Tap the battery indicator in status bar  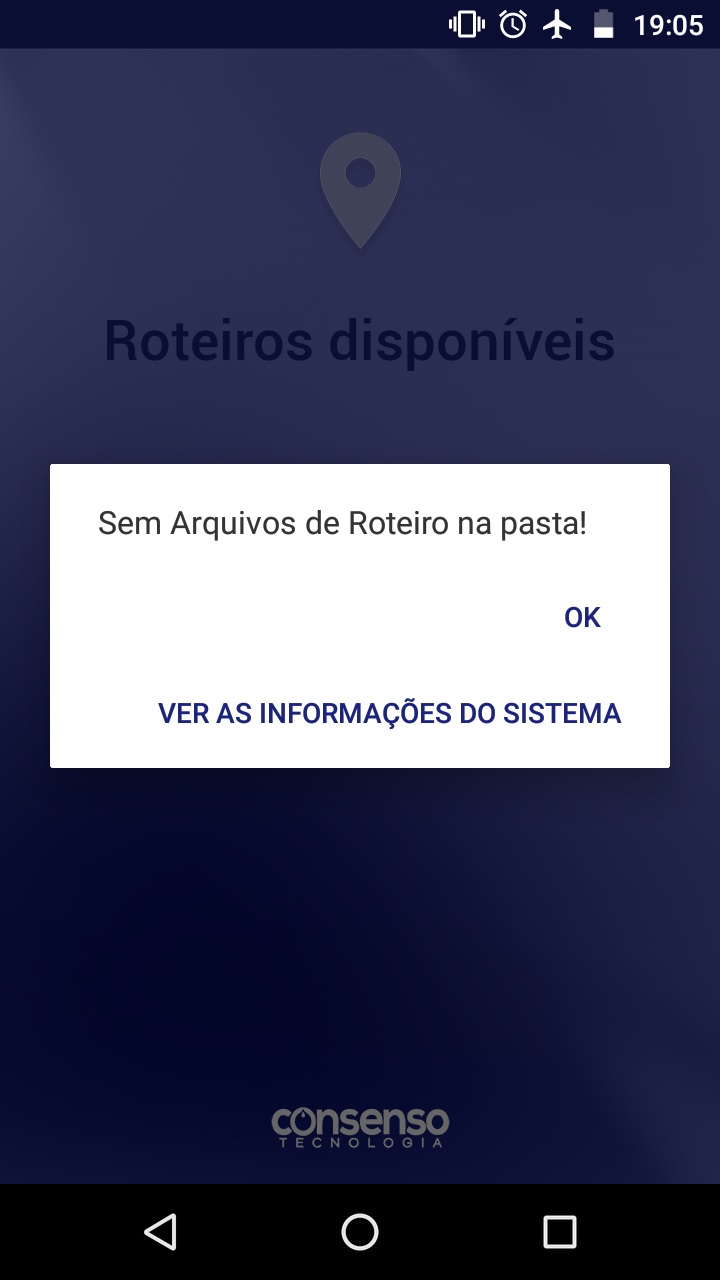point(604,24)
